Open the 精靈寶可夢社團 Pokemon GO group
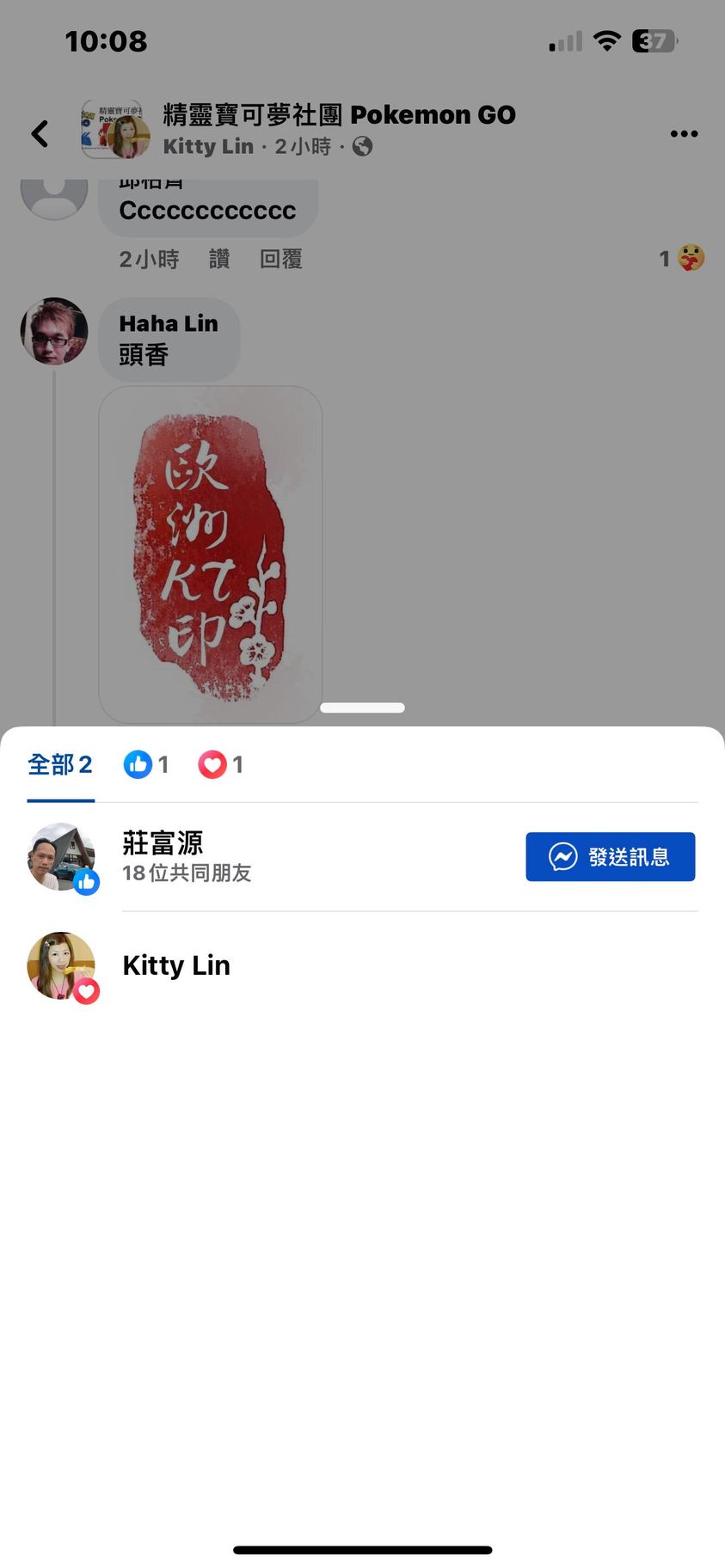 point(339,114)
